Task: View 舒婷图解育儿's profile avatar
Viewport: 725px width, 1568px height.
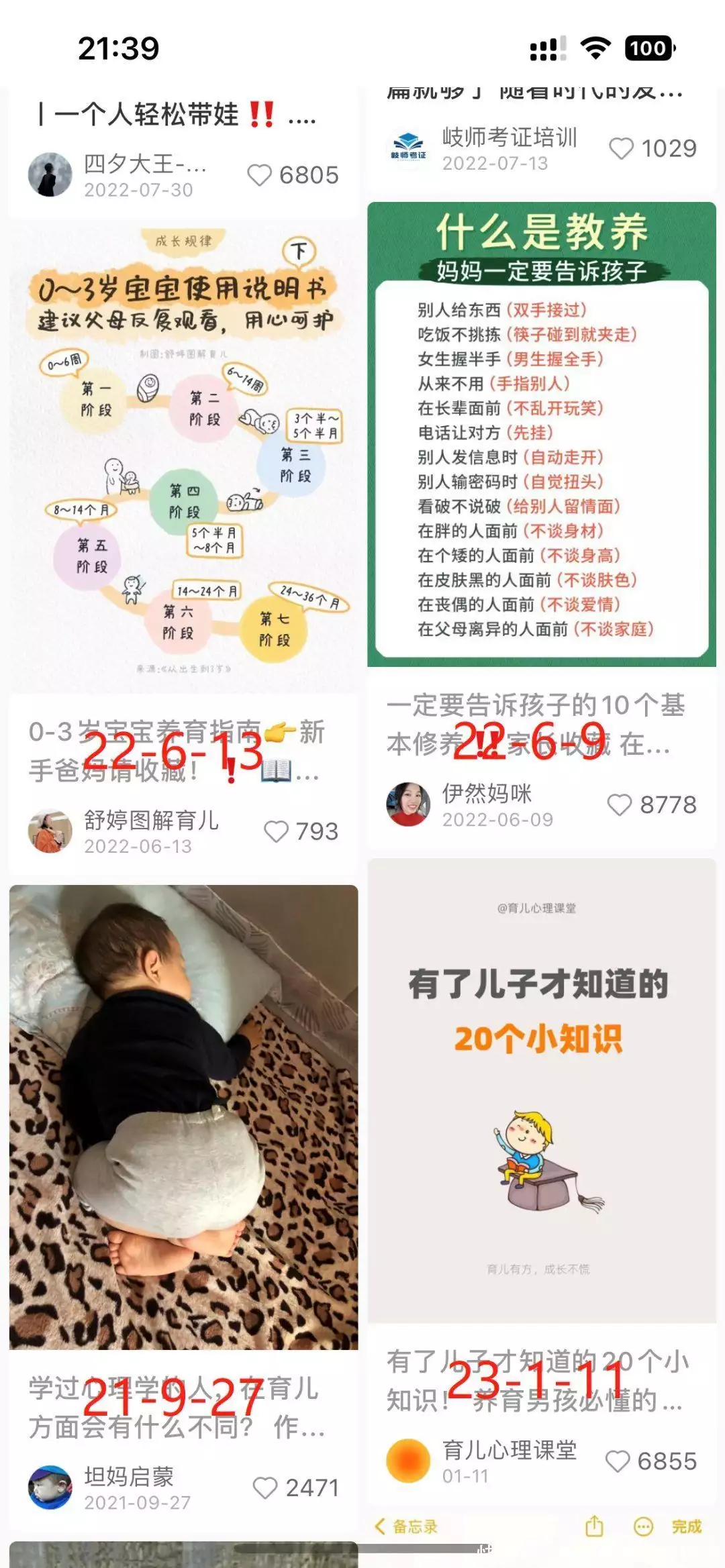Action: coord(50,831)
